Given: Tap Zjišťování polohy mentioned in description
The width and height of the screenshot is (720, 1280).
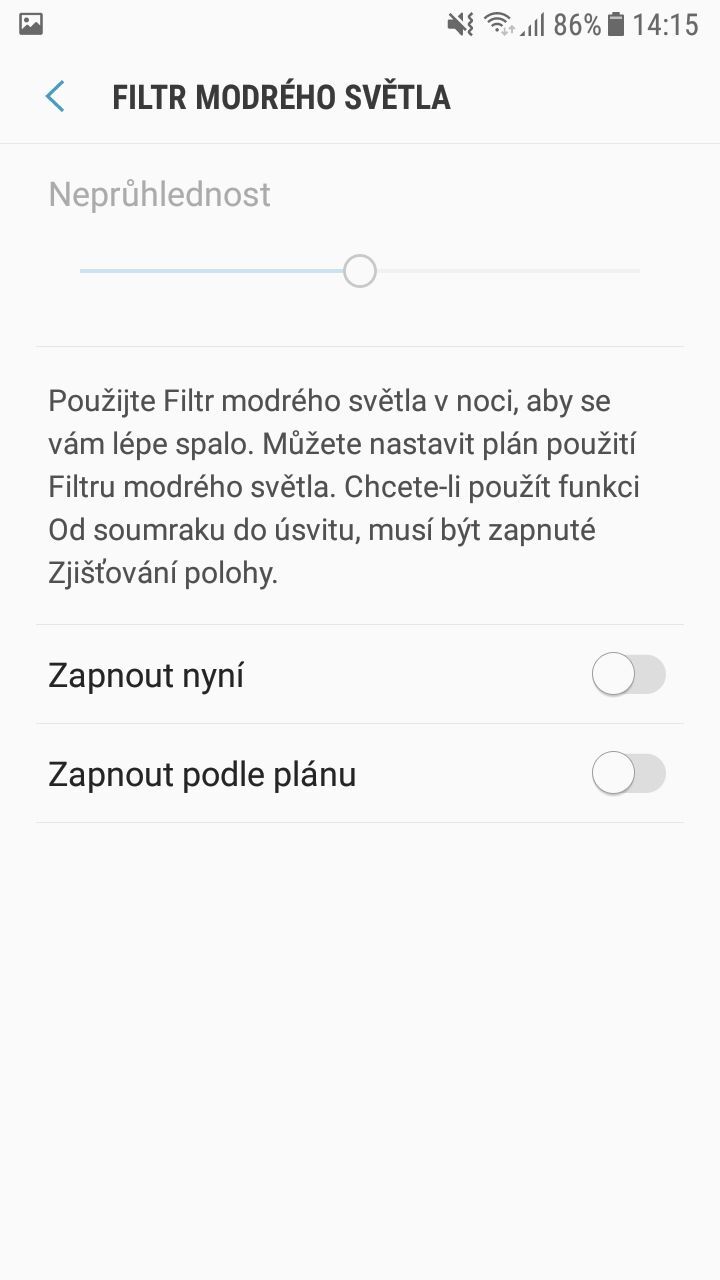Looking at the screenshot, I should point(165,572).
